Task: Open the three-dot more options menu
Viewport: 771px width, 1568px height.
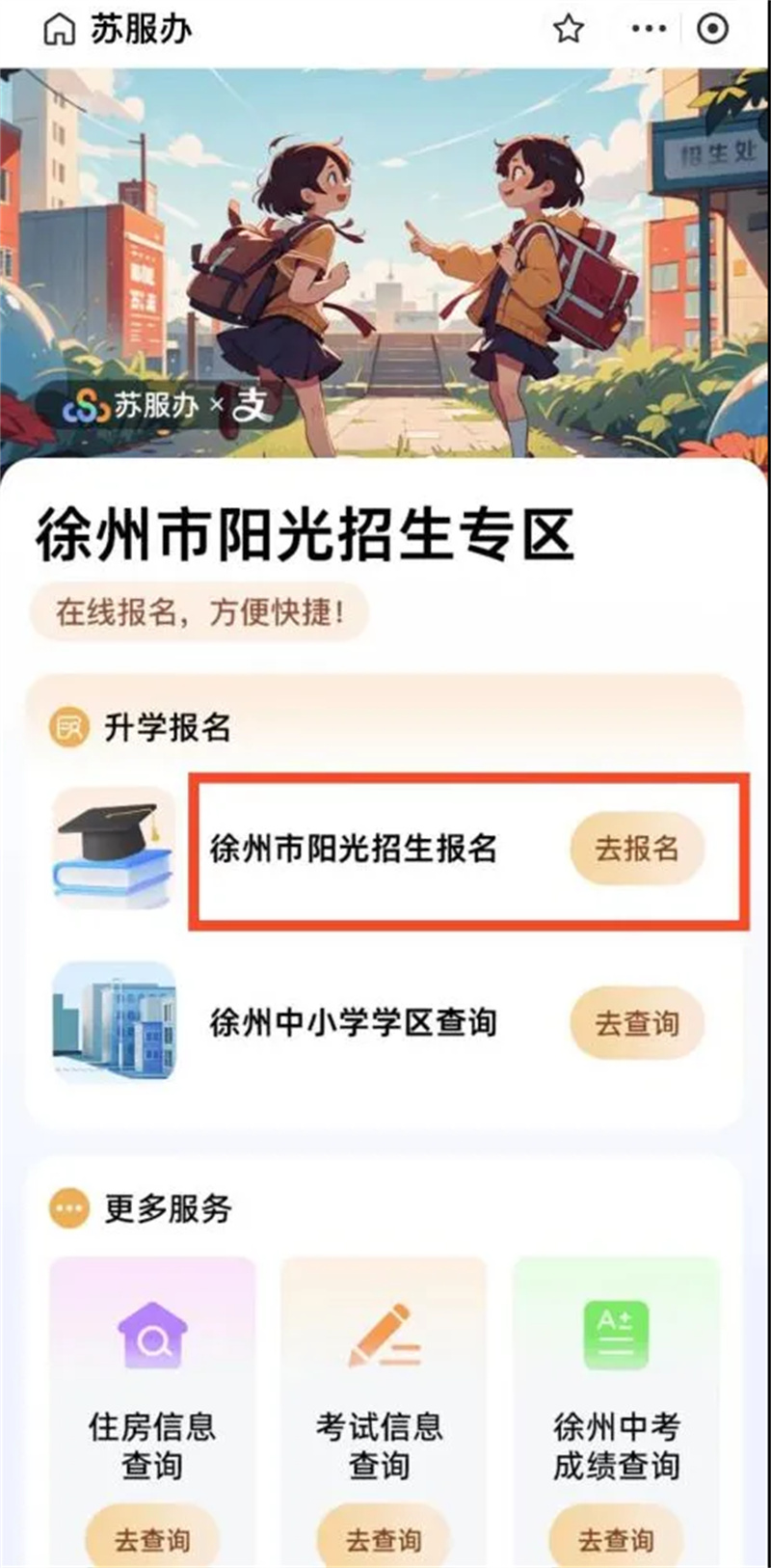Action: pyautogui.click(x=649, y=29)
